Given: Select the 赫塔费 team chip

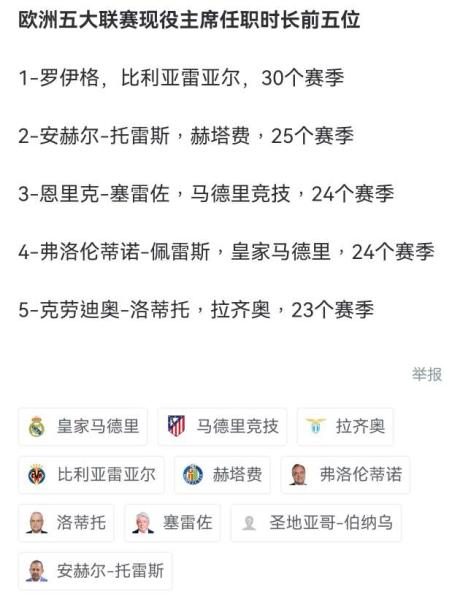Looking at the screenshot, I should 222,475.
